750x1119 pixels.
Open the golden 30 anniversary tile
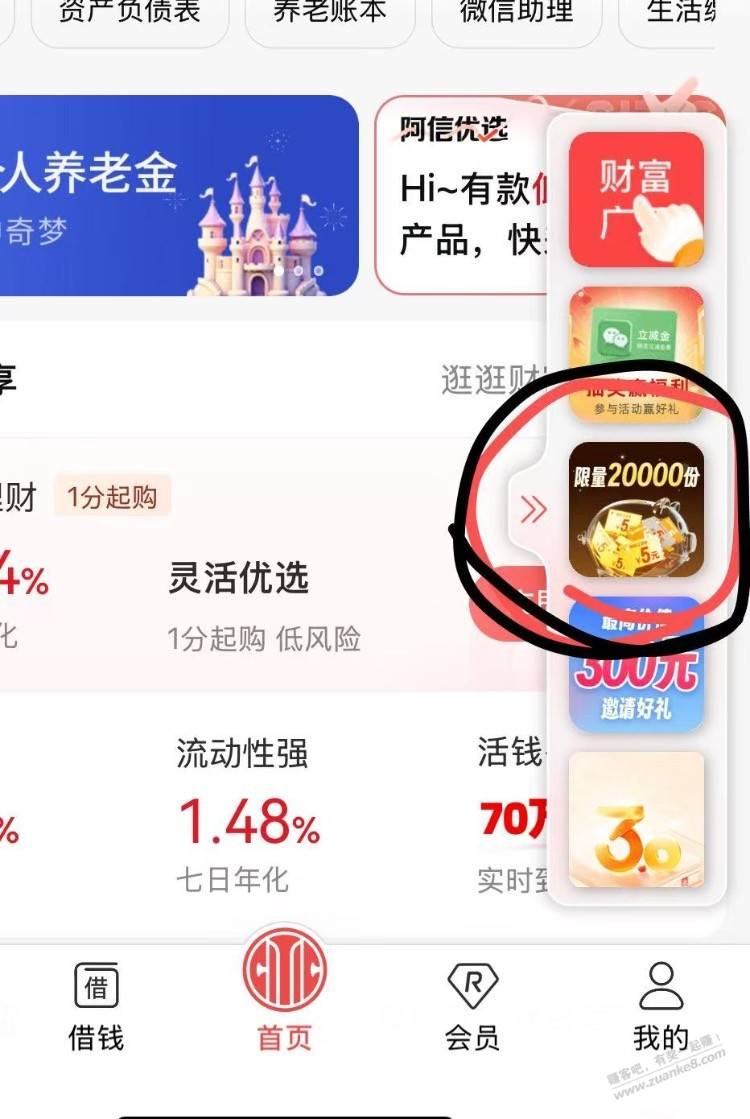tap(636, 820)
